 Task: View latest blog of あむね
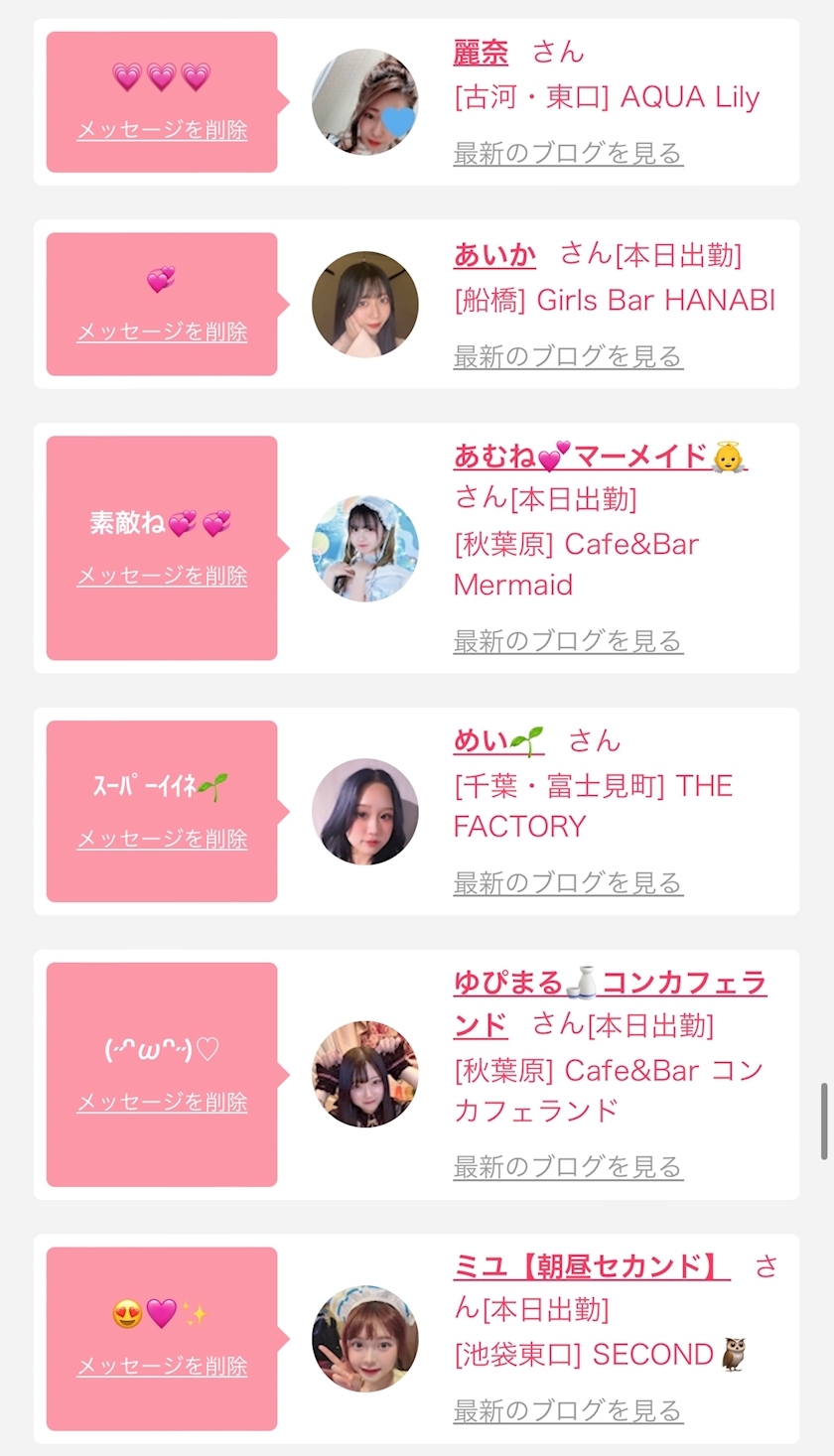pos(568,641)
